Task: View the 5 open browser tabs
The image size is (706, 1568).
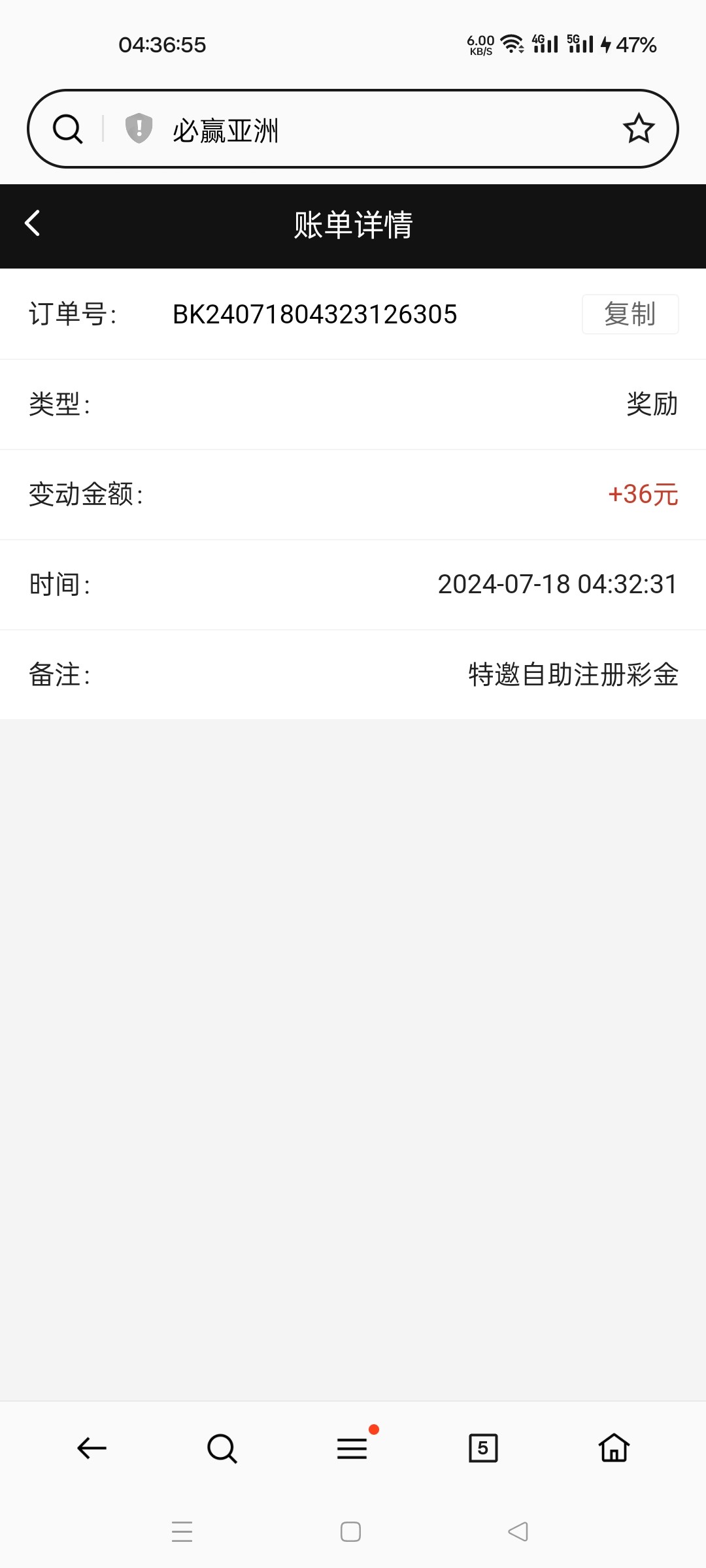Action: (483, 1448)
